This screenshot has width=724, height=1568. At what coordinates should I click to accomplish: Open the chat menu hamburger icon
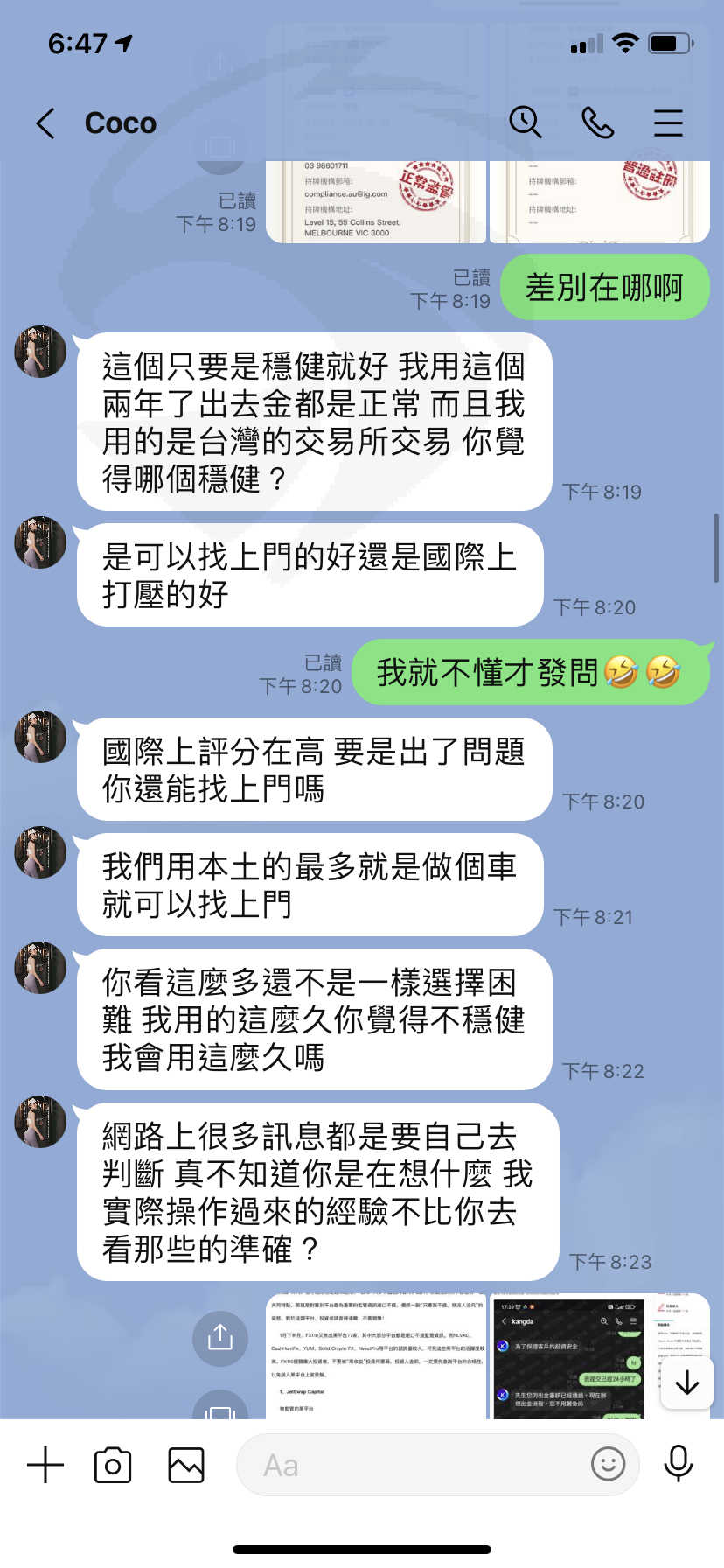click(x=668, y=123)
